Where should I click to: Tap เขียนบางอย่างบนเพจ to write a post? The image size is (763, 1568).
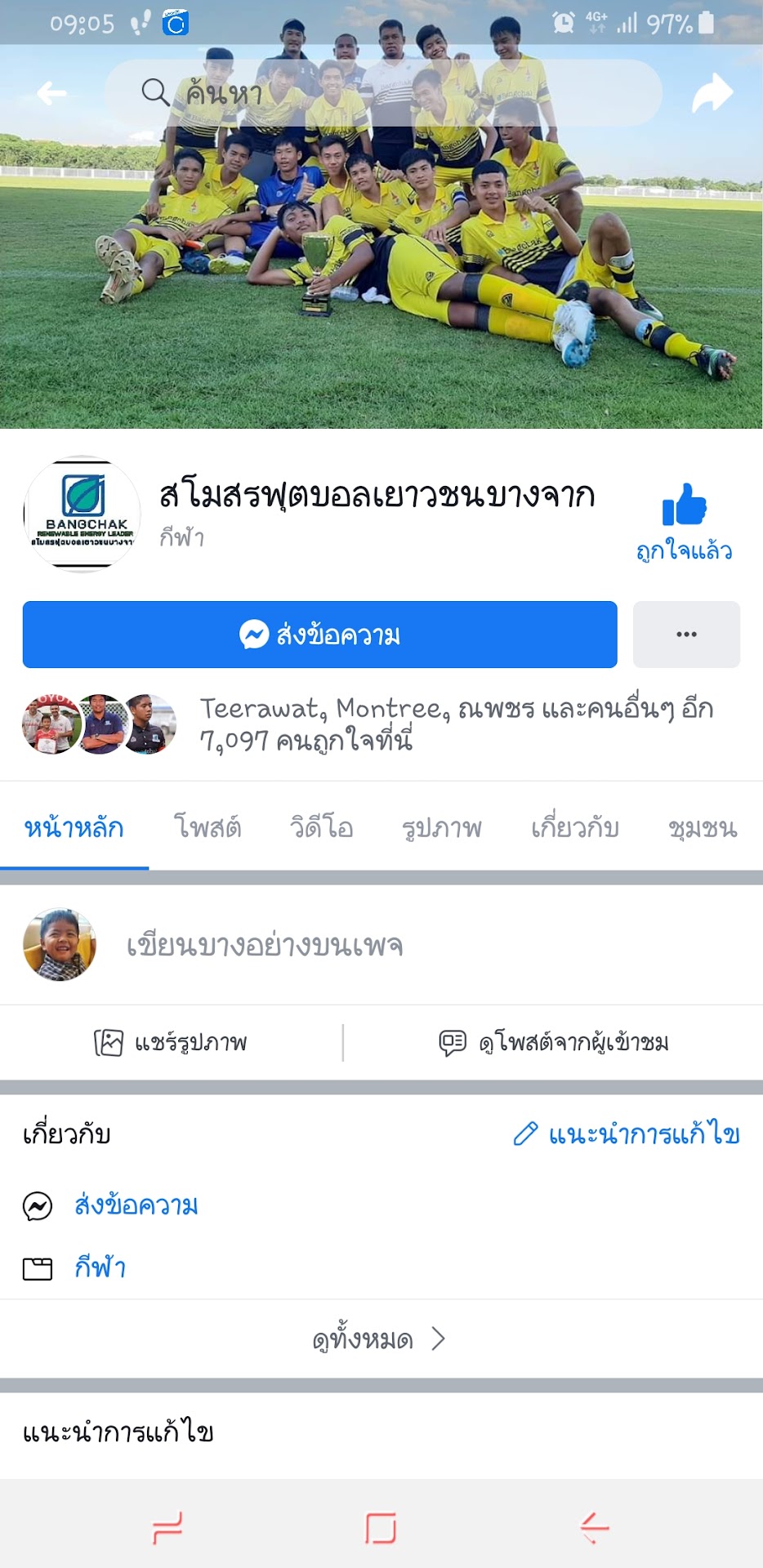pyautogui.click(x=265, y=946)
